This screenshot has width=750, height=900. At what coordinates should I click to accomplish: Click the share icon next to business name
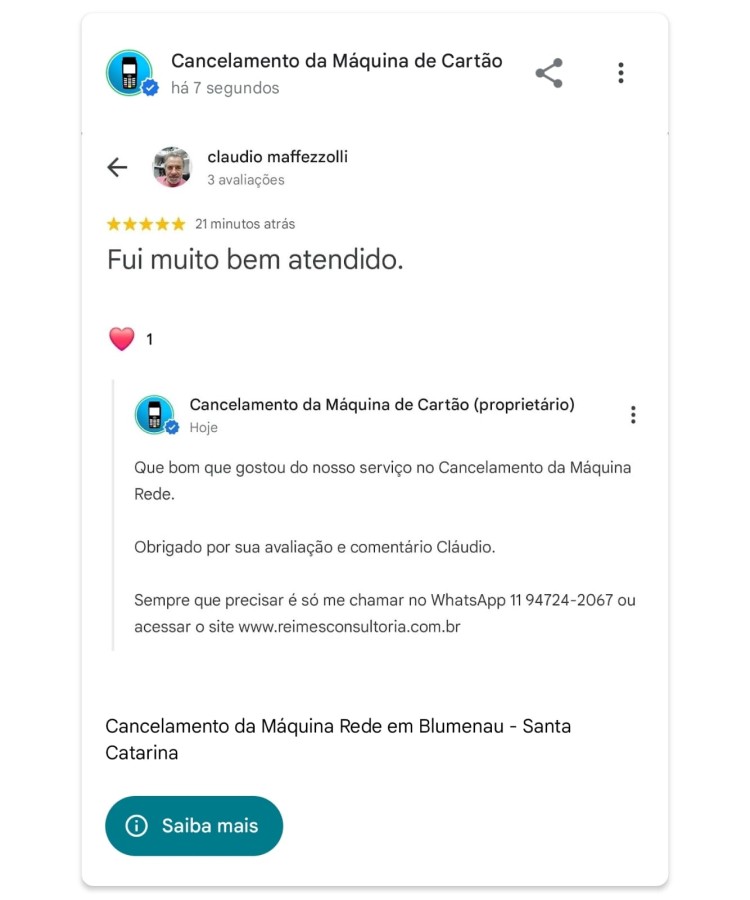[549, 72]
